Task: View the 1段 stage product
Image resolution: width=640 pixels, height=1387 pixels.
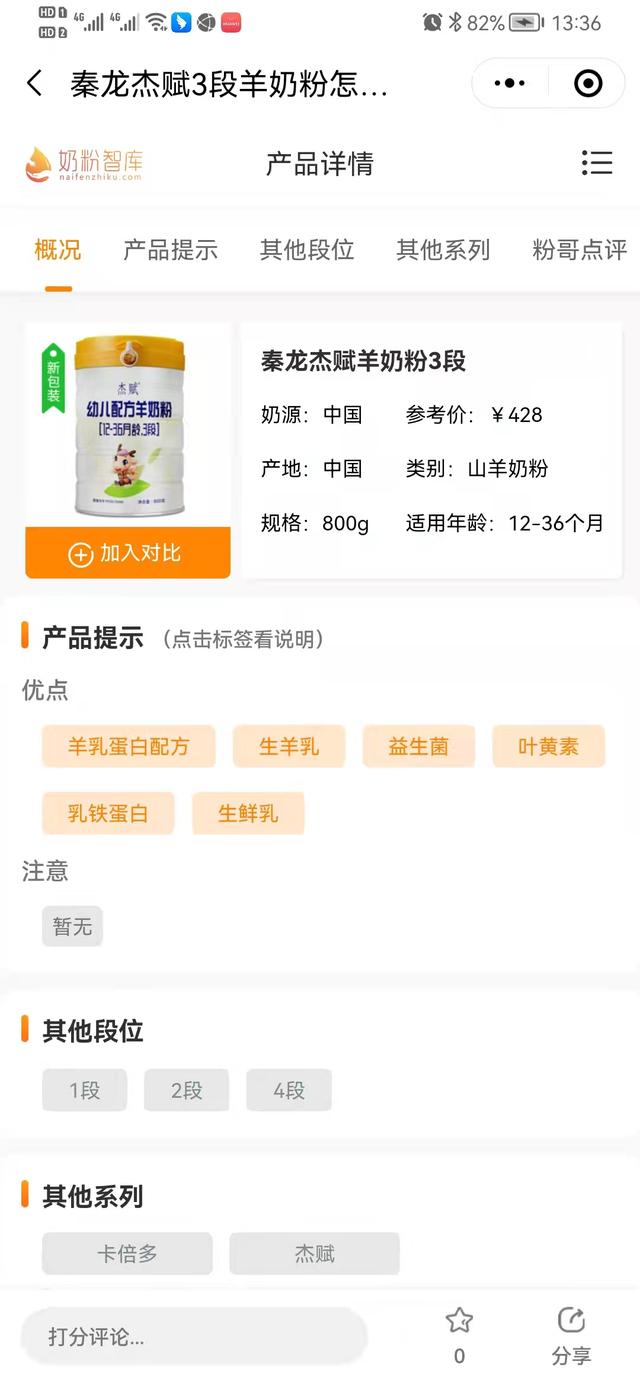Action: pos(84,1090)
